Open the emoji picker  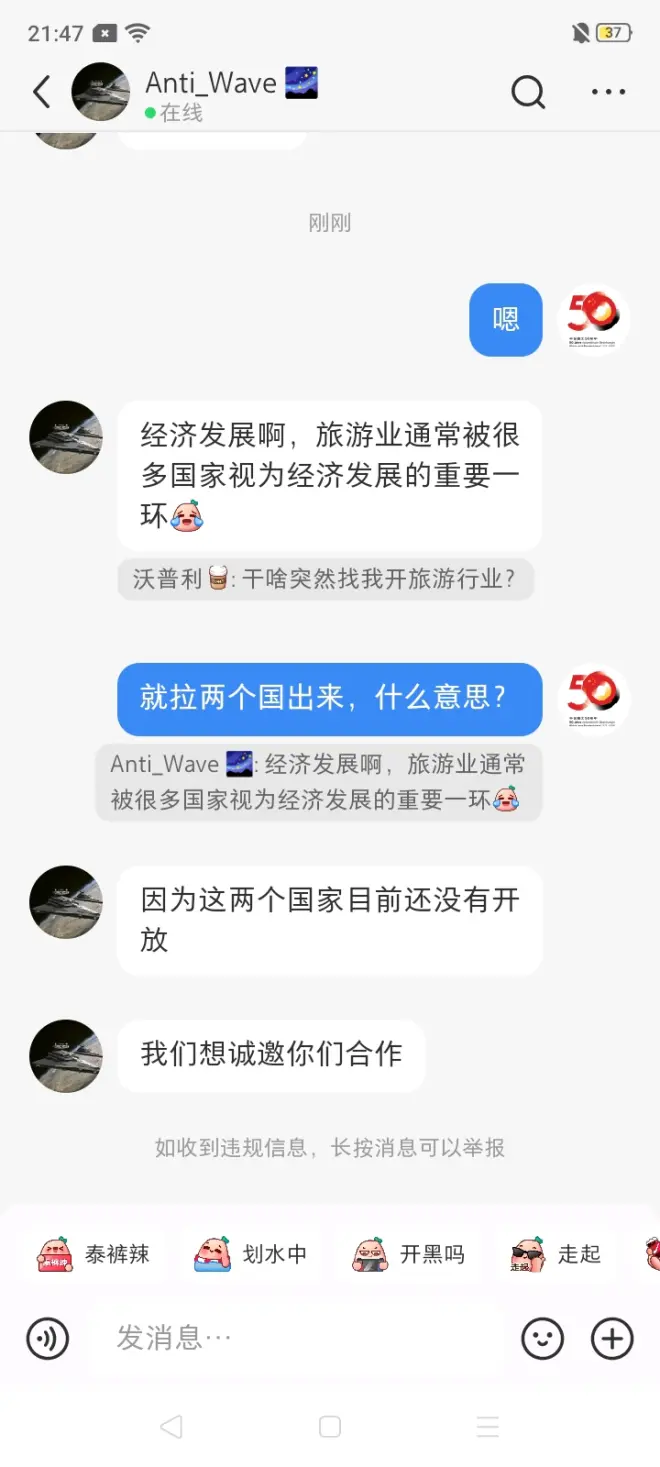pyautogui.click(x=543, y=1338)
